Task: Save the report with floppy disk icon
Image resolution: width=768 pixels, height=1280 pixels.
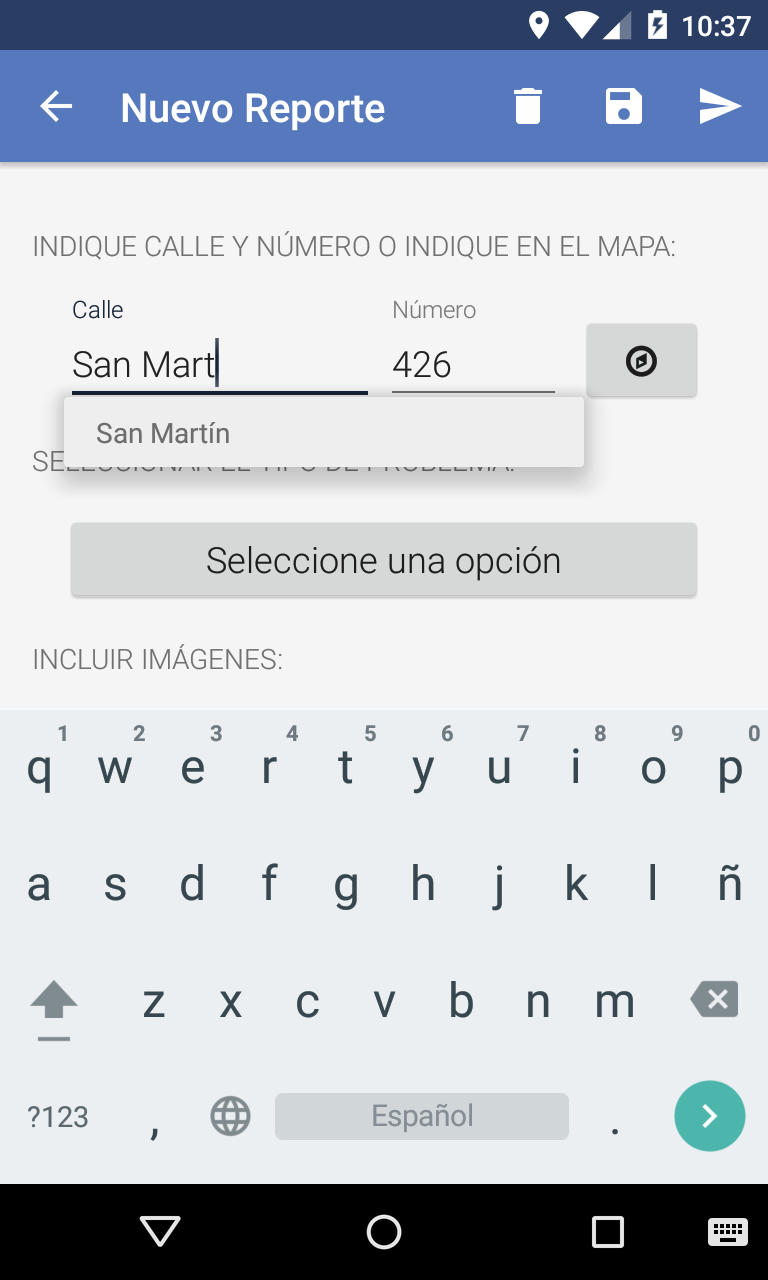Action: point(624,106)
